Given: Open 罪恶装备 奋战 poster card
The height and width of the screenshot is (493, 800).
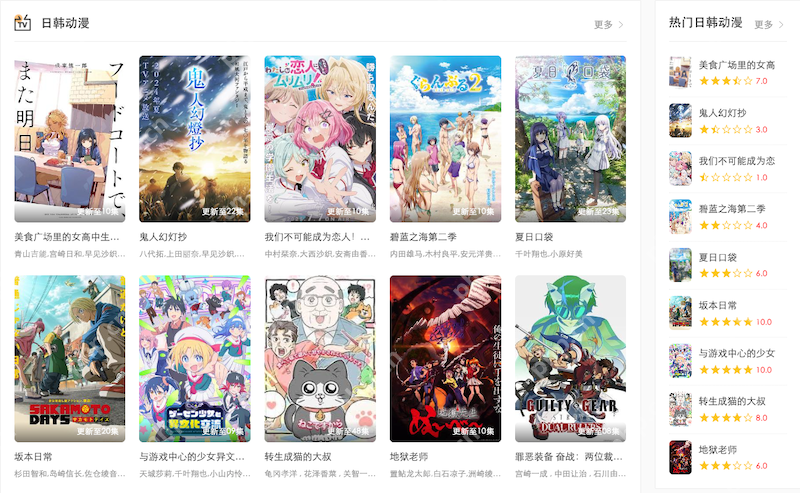Looking at the screenshot, I should [x=570, y=358].
